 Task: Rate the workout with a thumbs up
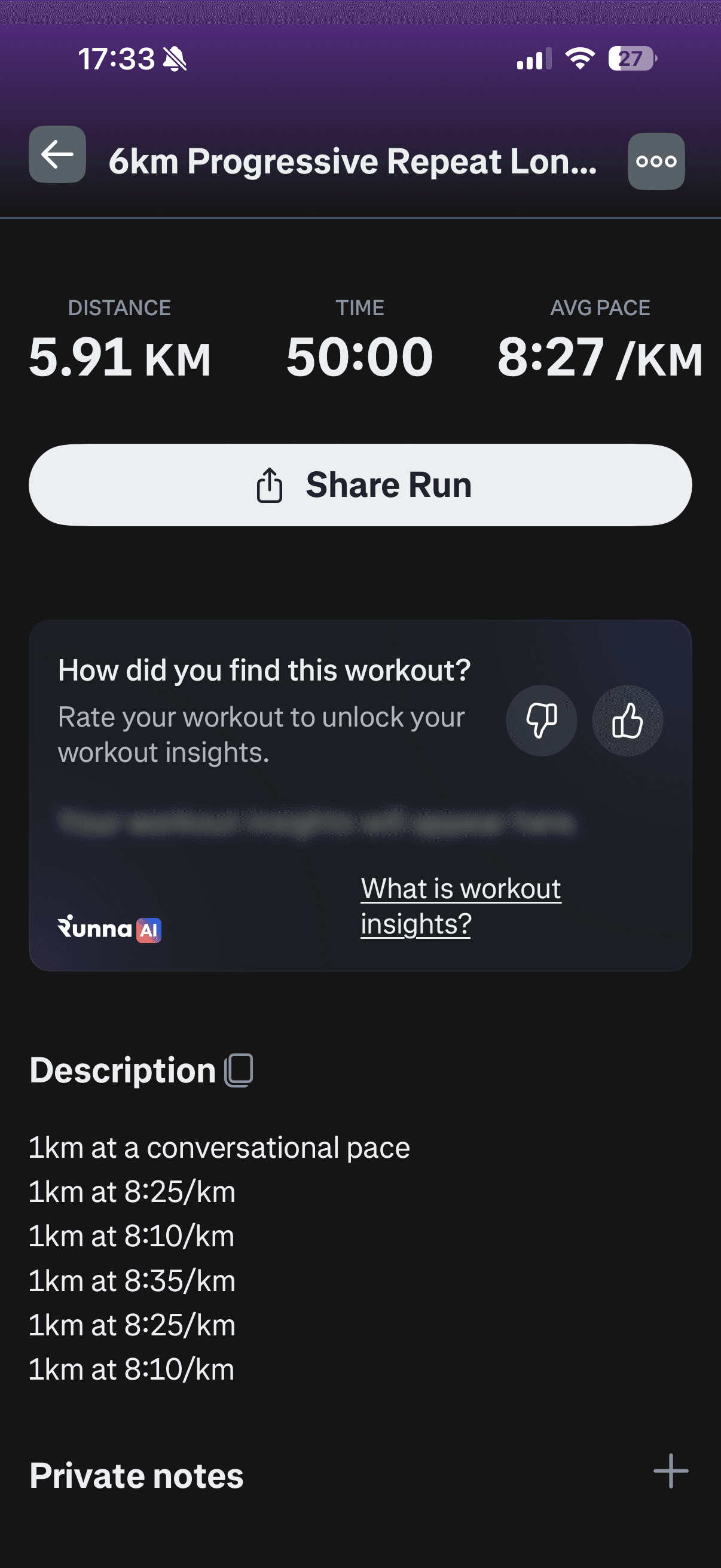point(628,720)
